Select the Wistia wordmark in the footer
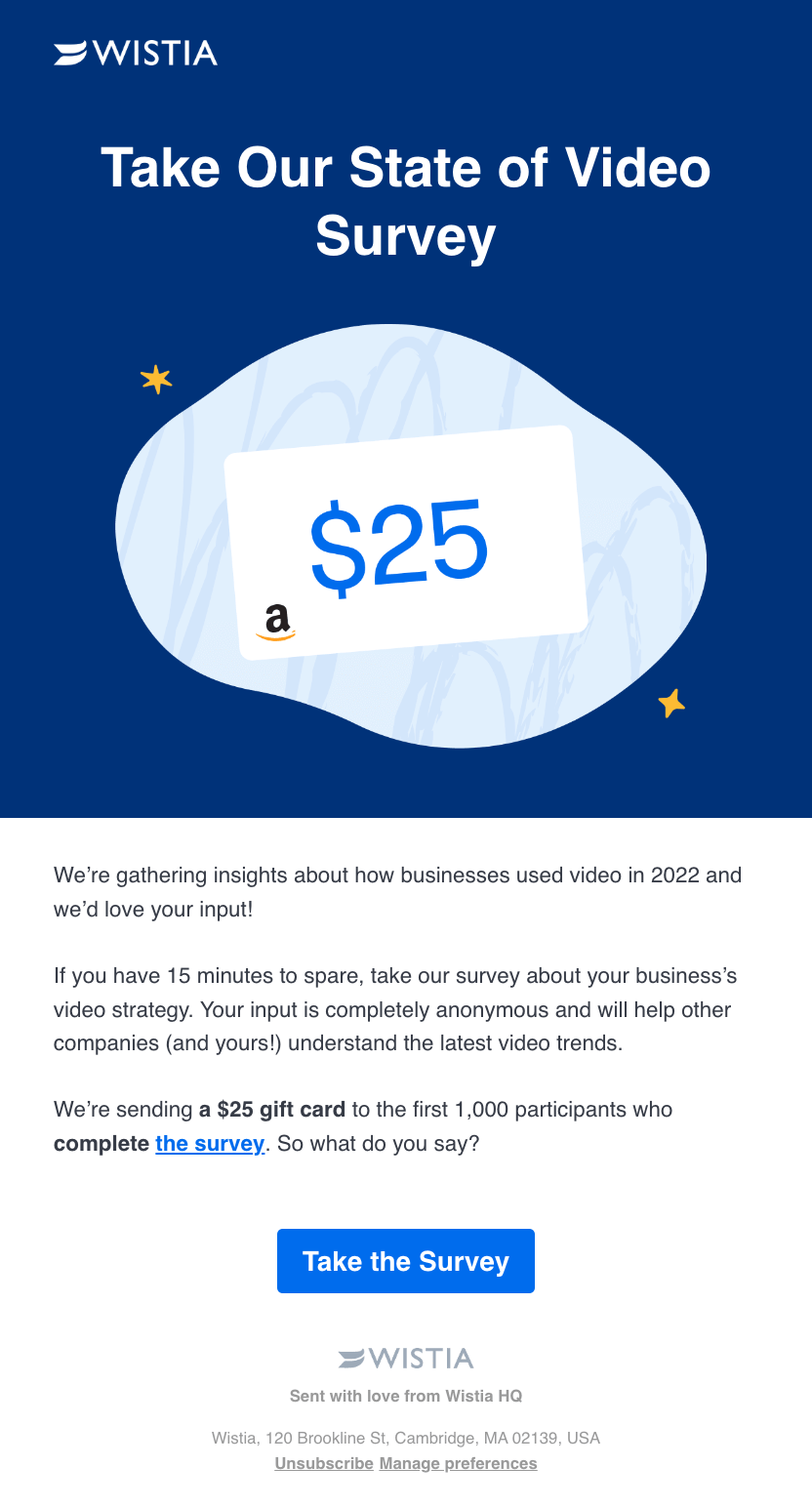 point(420,1358)
